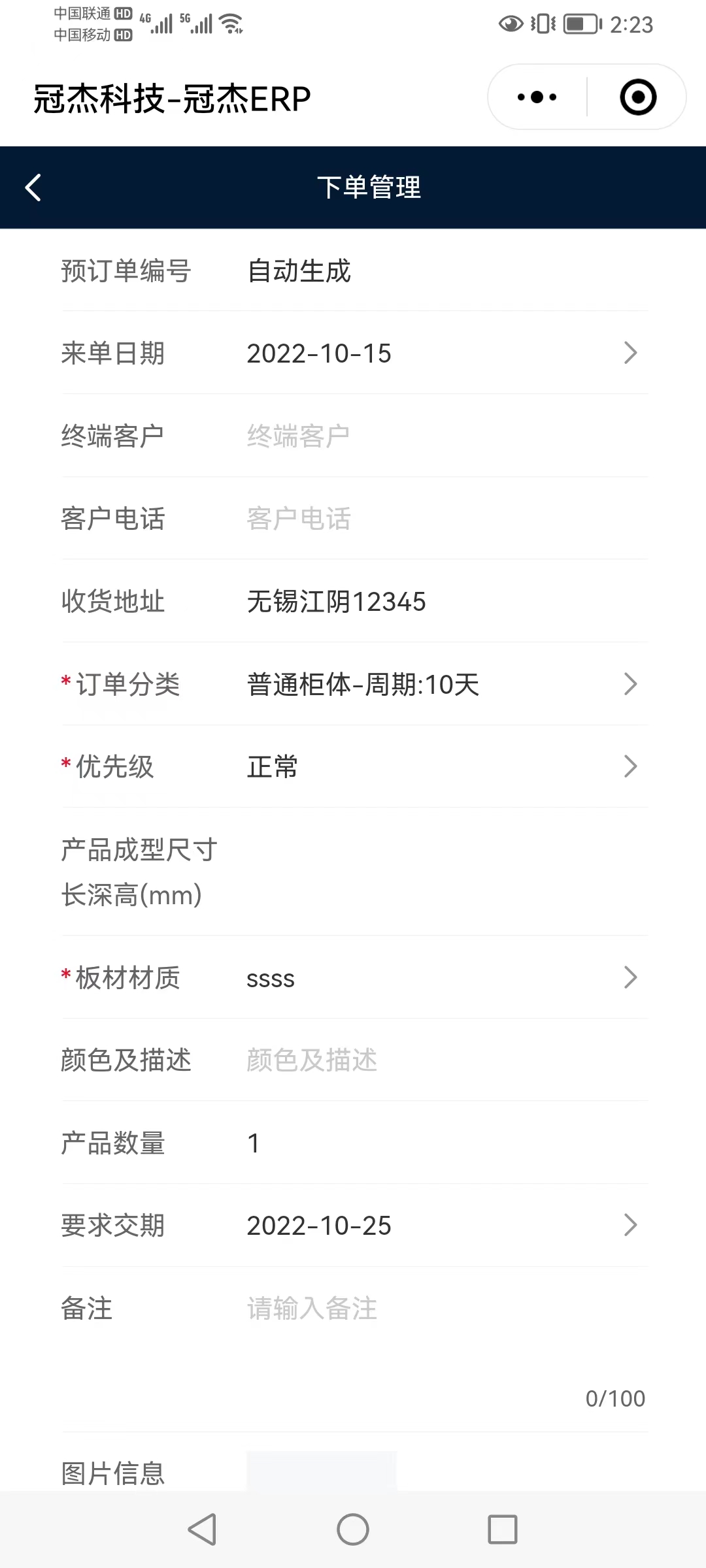
Task: Tap the system home button
Action: pyautogui.click(x=353, y=1529)
